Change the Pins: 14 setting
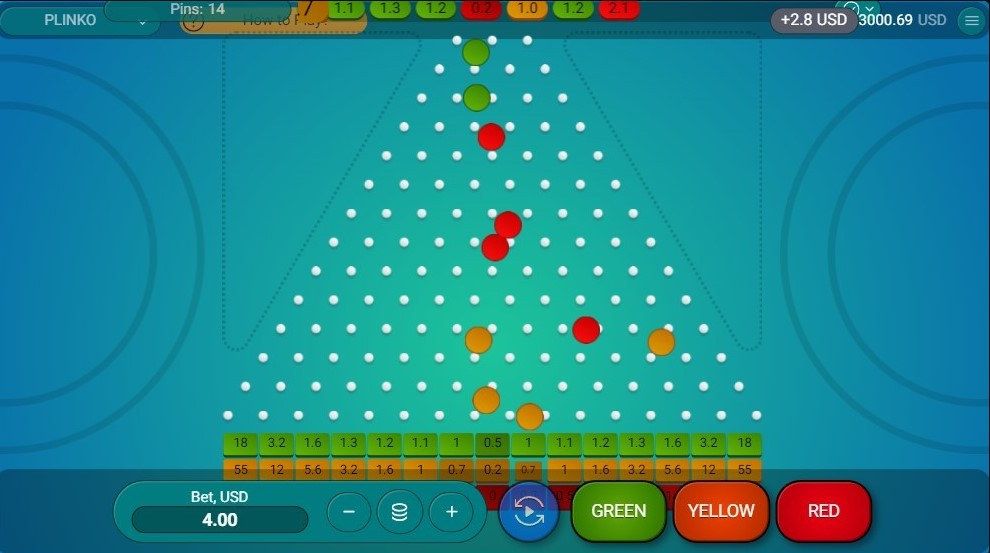The width and height of the screenshot is (990, 553). coord(198,9)
